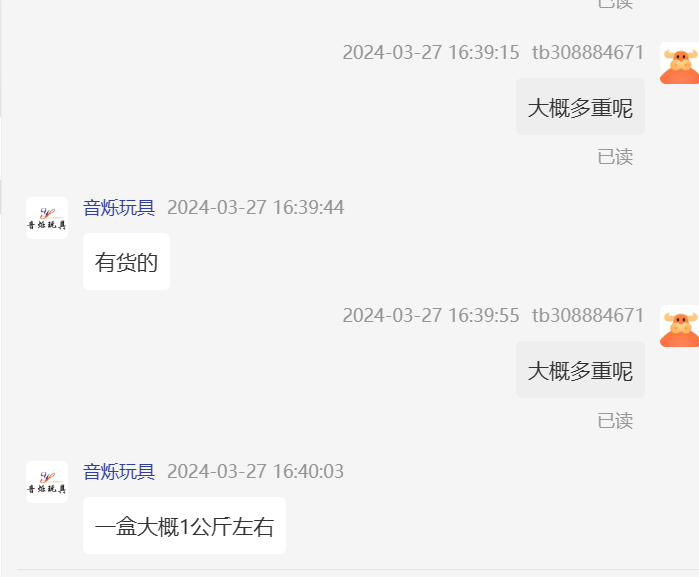Viewport: 699px width, 577px height.
Task: Tap 音烁玩具 shop name above 有货的
Action: click(x=119, y=208)
